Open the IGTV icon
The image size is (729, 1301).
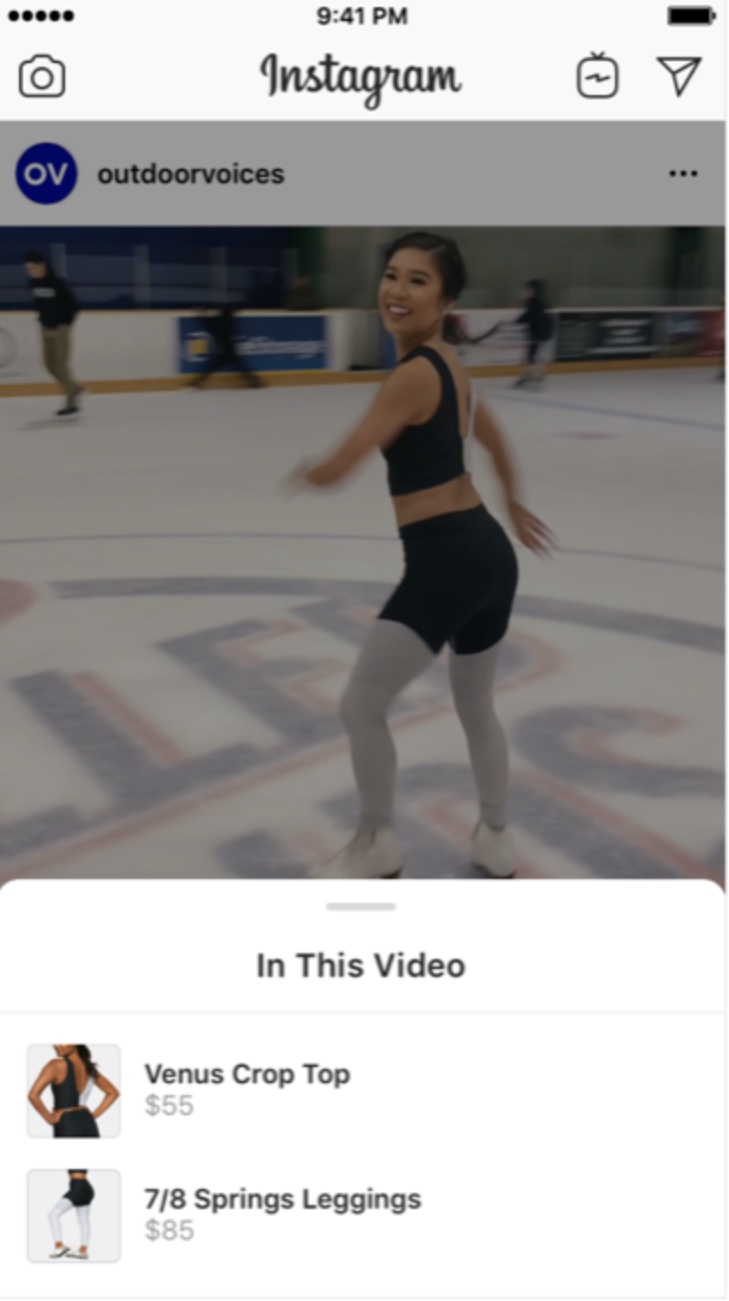point(597,76)
